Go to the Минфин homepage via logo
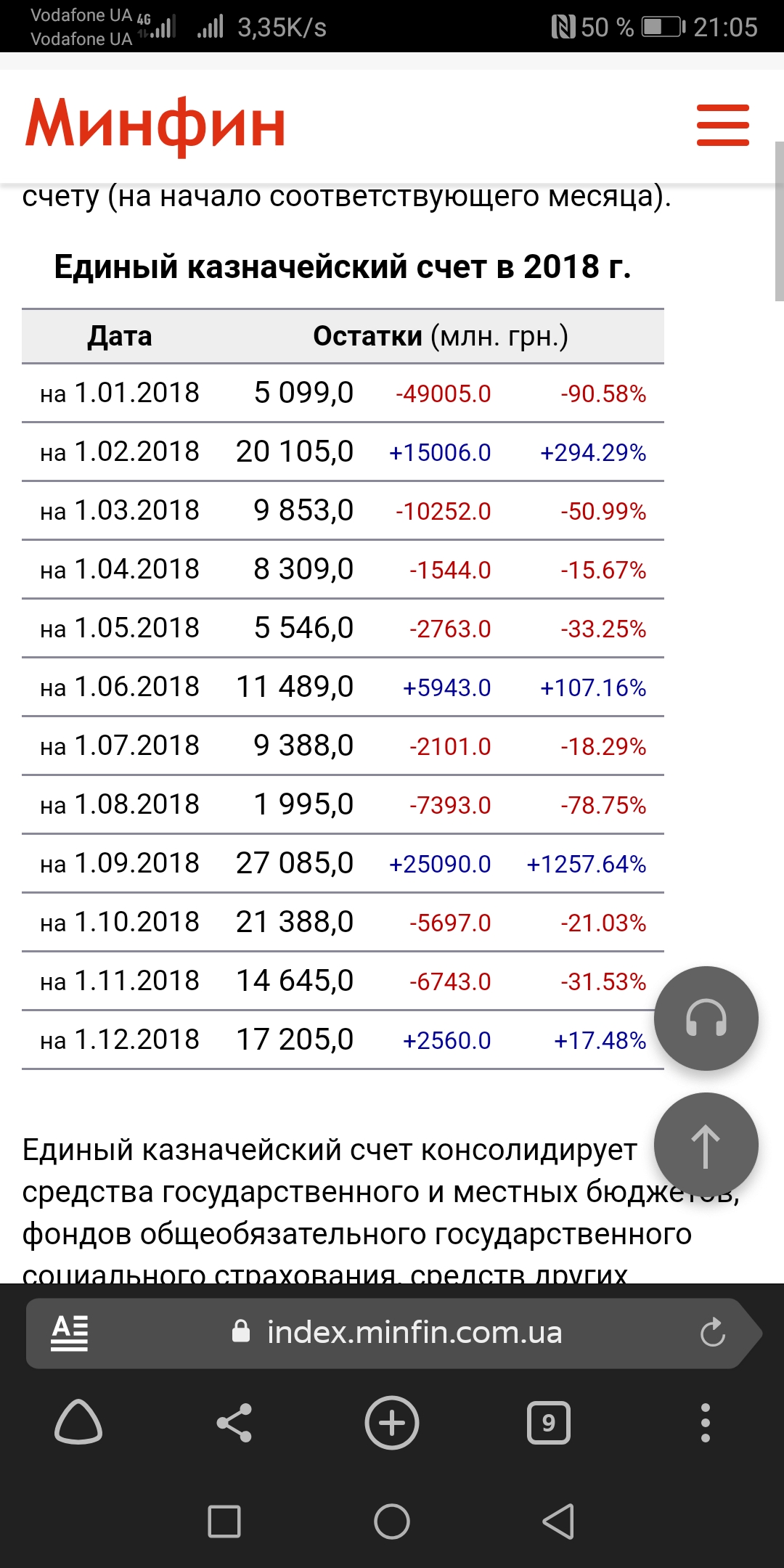The image size is (784, 1568). (155, 125)
